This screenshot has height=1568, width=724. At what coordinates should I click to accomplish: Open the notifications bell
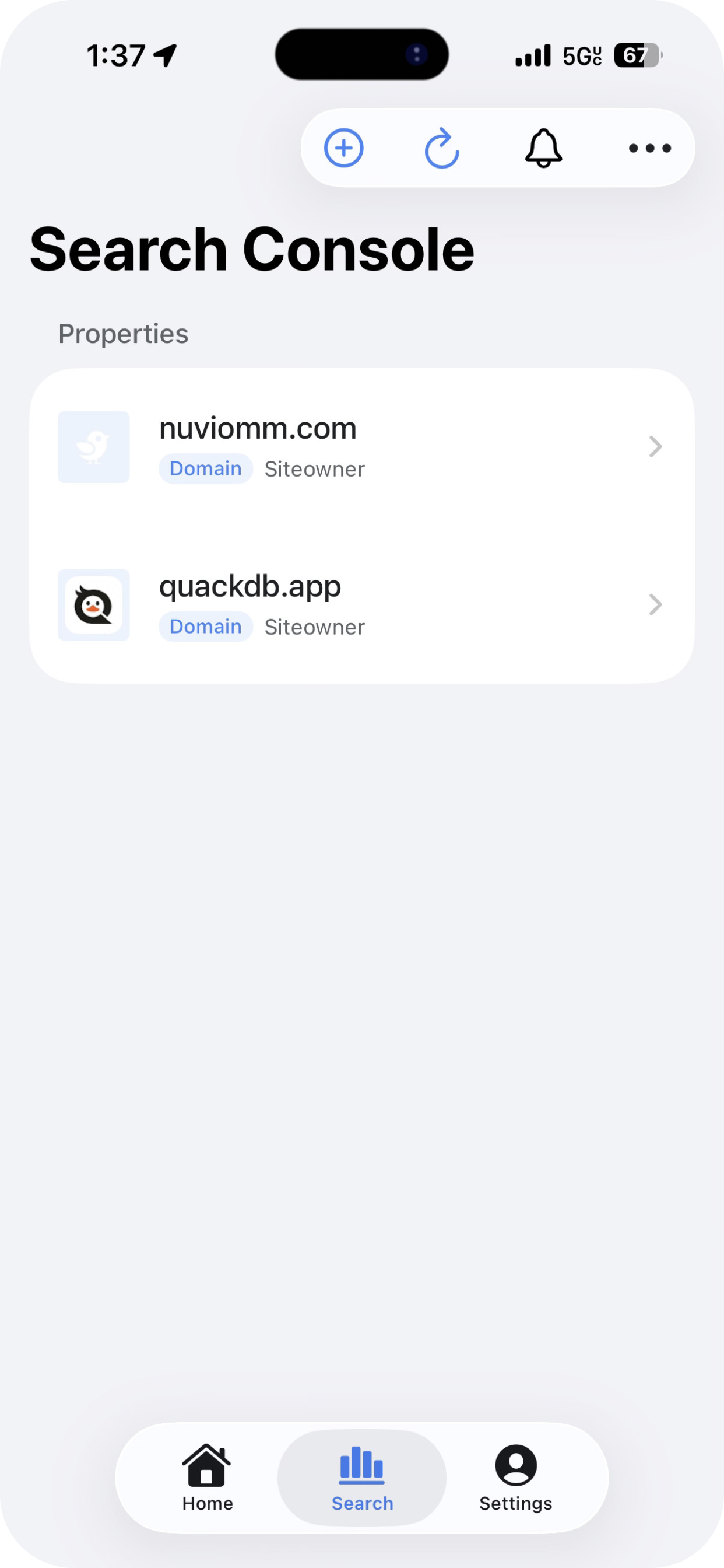point(543,148)
